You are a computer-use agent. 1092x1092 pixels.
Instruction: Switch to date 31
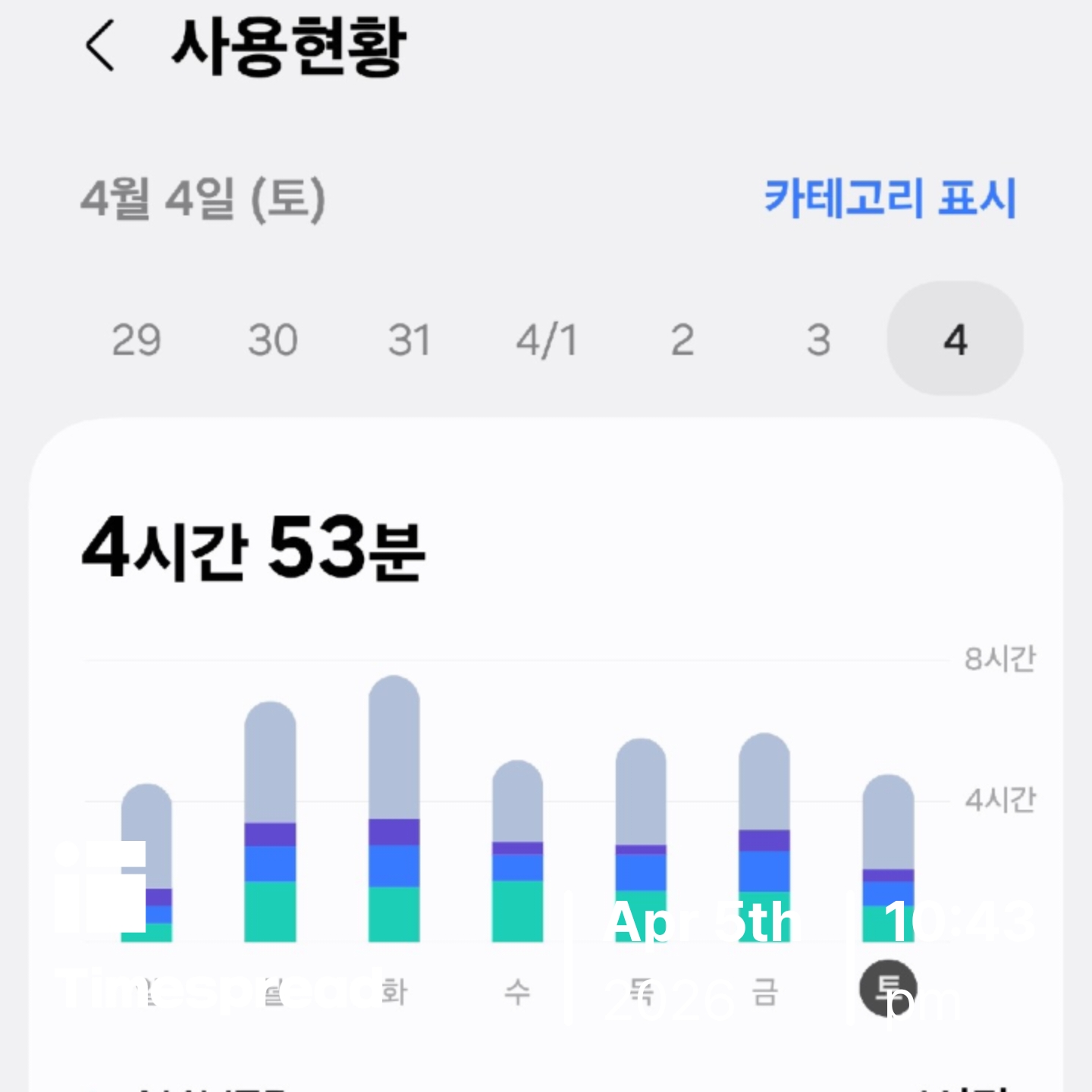409,339
